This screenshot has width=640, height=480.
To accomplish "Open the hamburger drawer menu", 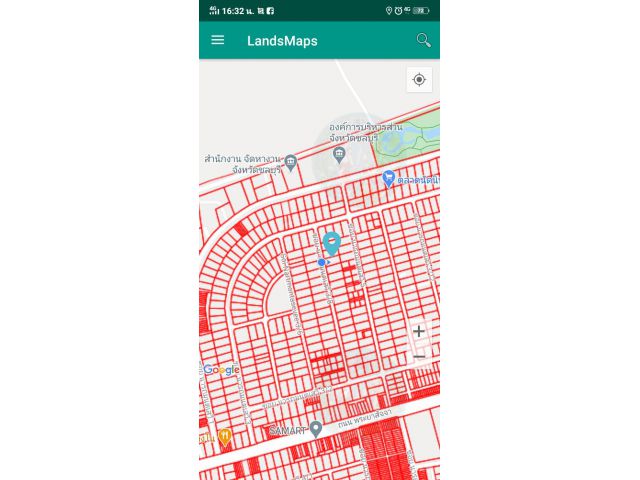I will pyautogui.click(x=218, y=40).
